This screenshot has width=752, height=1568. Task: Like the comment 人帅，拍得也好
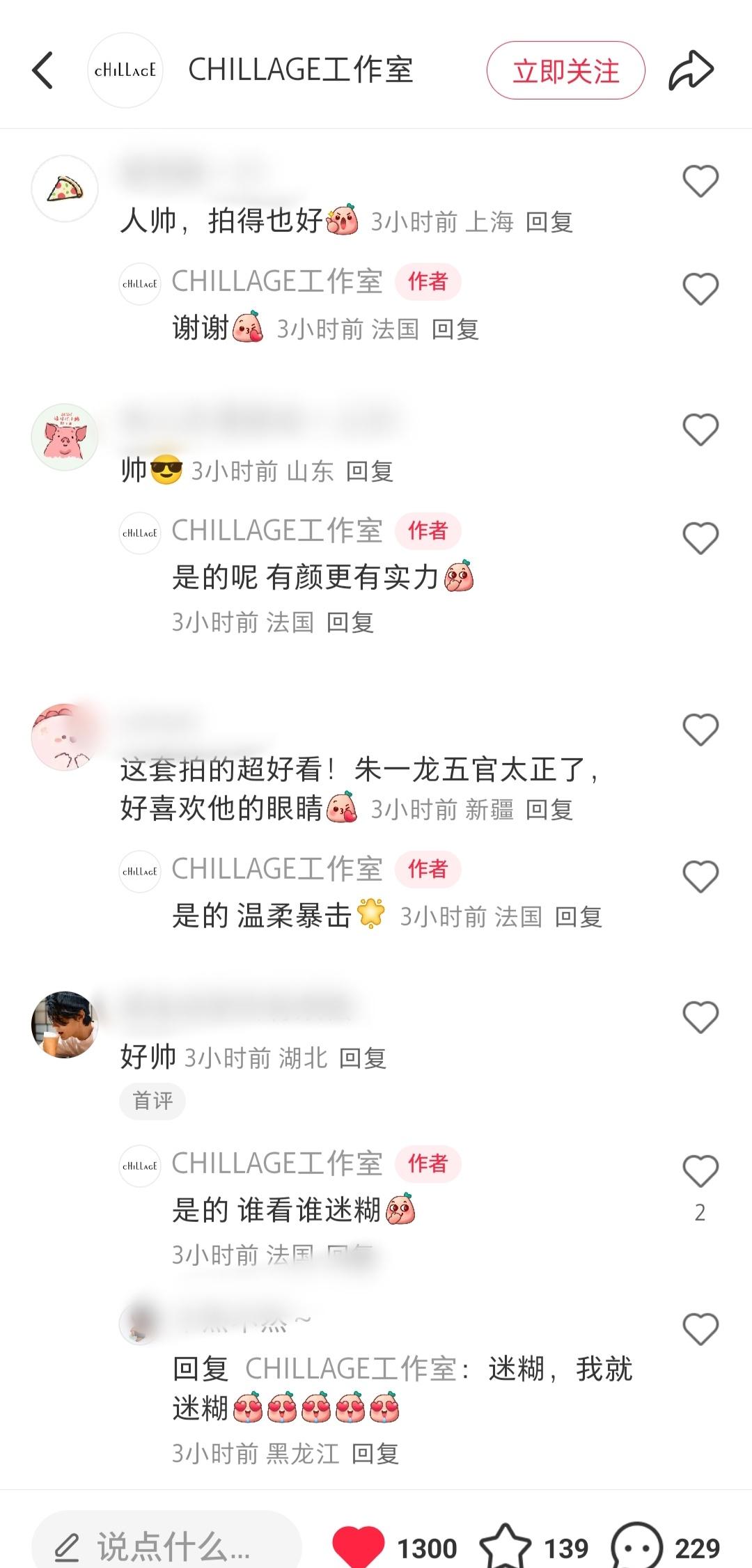coord(700,181)
